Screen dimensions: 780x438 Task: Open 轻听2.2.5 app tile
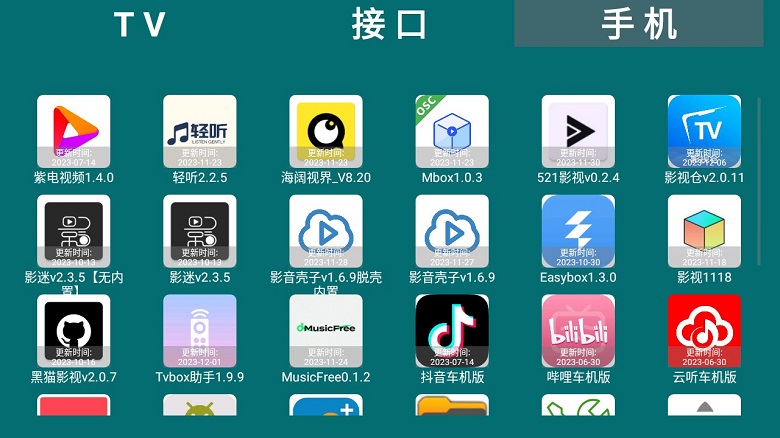[x=200, y=132]
